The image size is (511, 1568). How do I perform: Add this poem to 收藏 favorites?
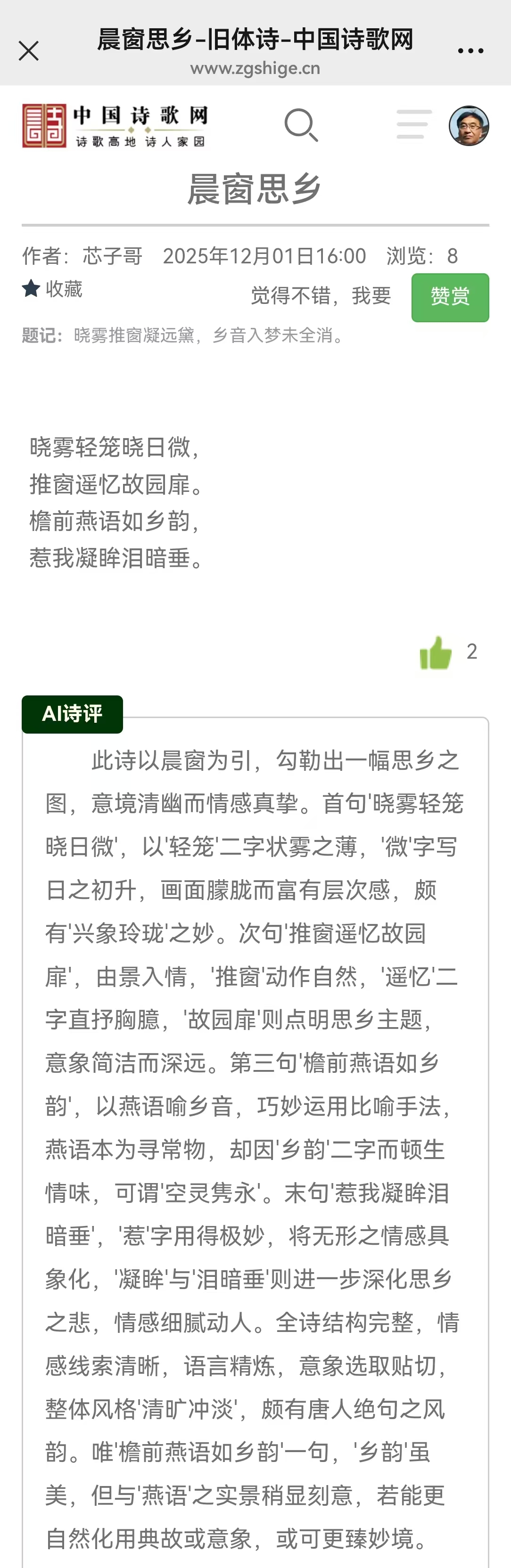(52, 288)
